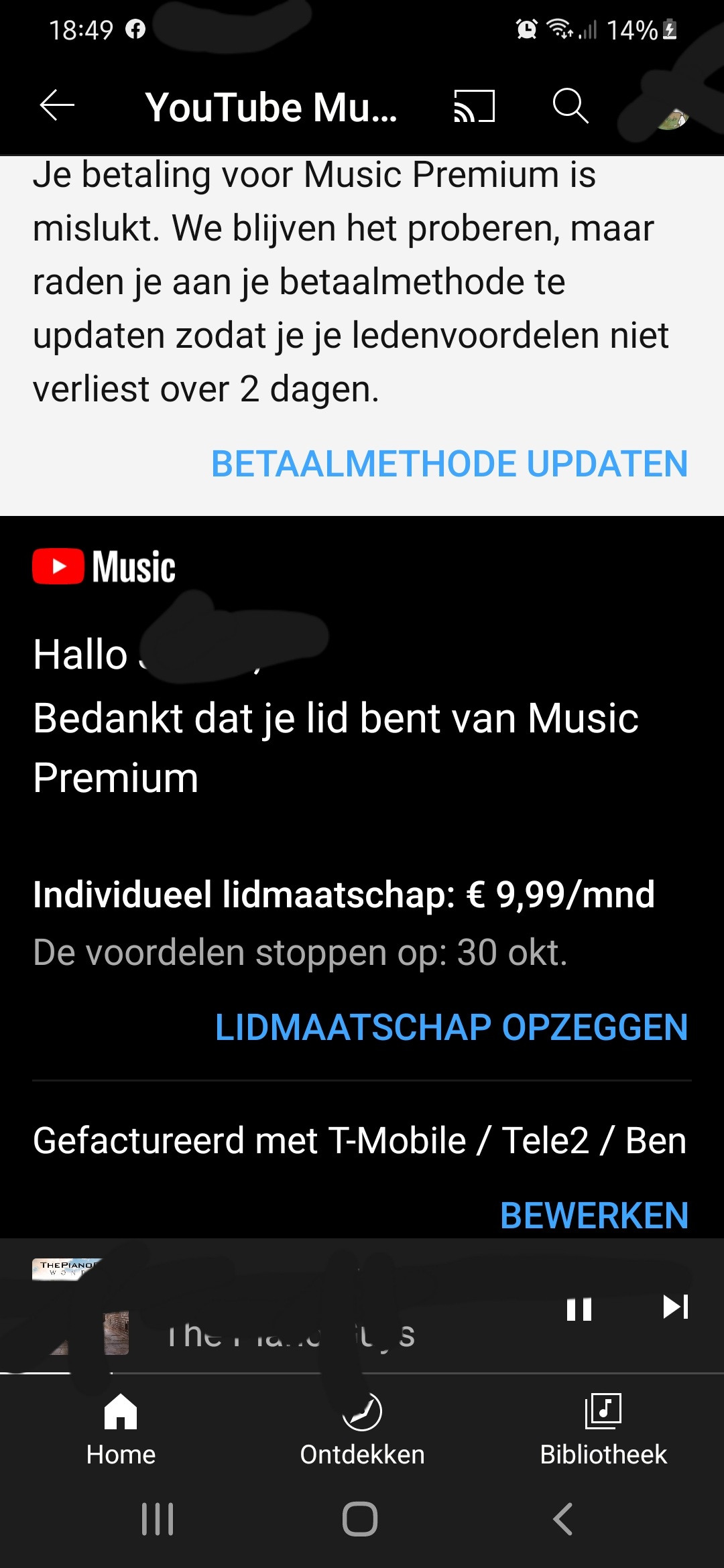
Task: Pause the currently playing song
Action: click(579, 1309)
